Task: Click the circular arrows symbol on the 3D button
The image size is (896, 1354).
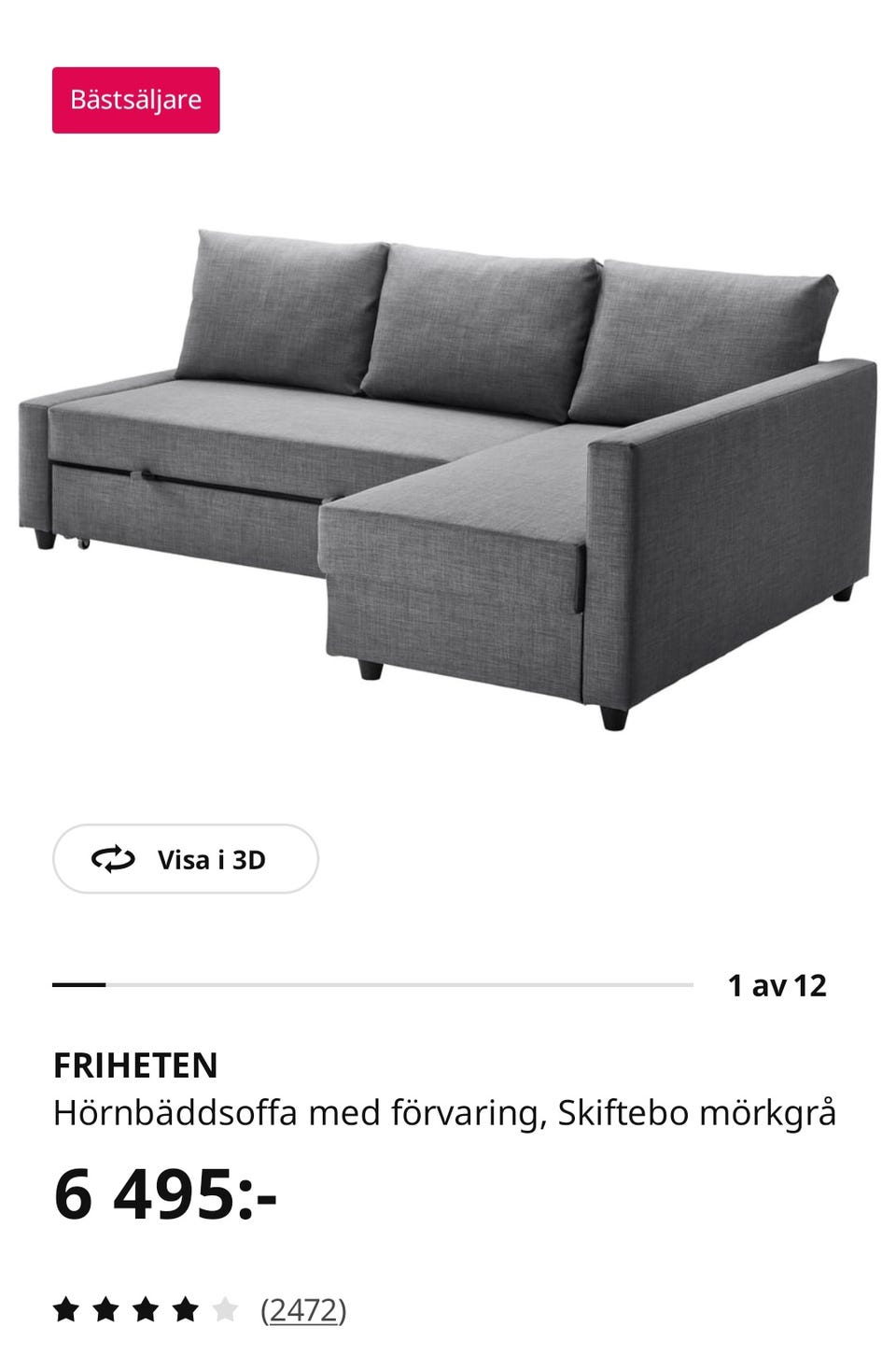Action: pyautogui.click(x=112, y=860)
